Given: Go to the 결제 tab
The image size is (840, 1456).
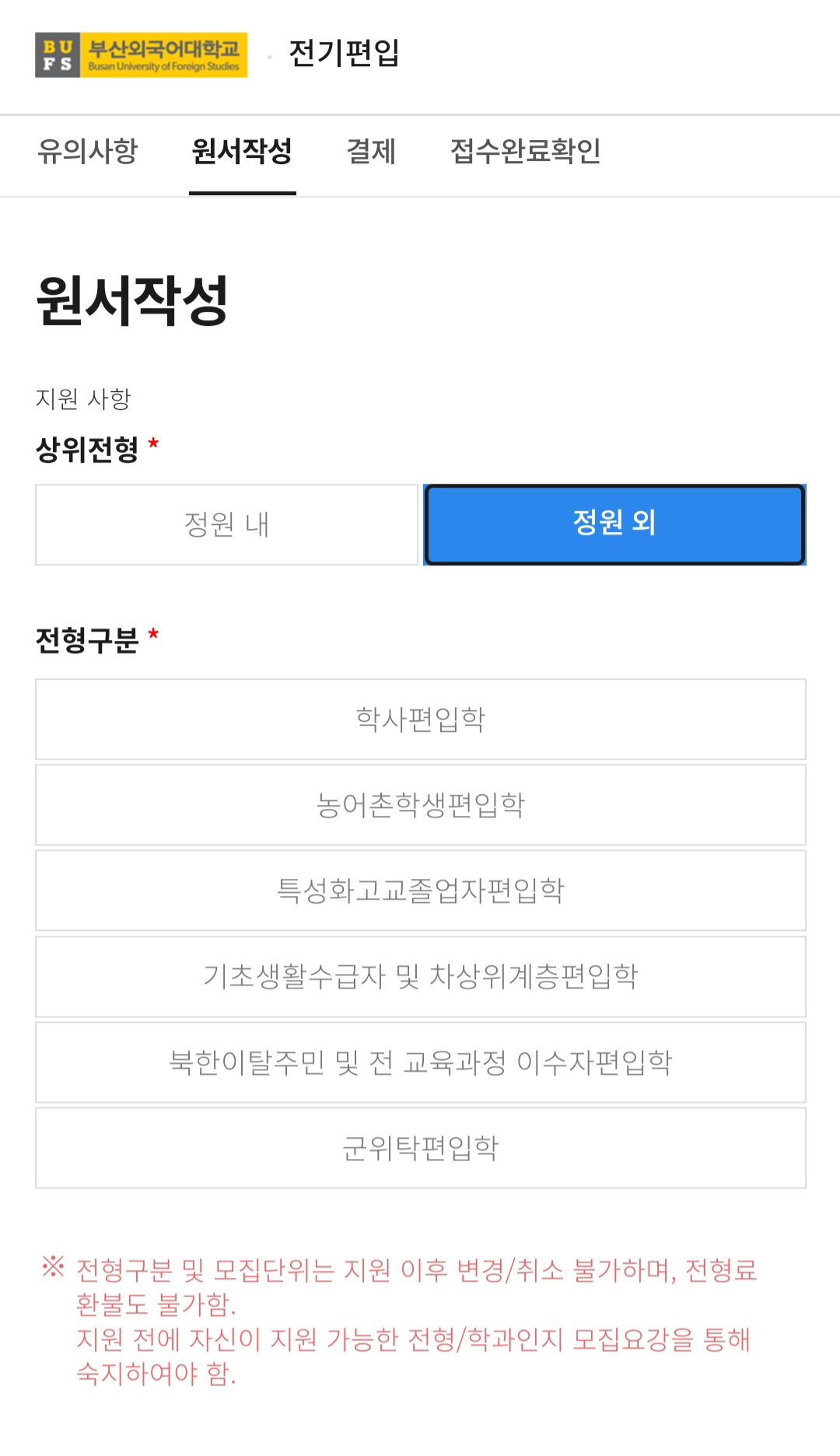Looking at the screenshot, I should point(371,151).
